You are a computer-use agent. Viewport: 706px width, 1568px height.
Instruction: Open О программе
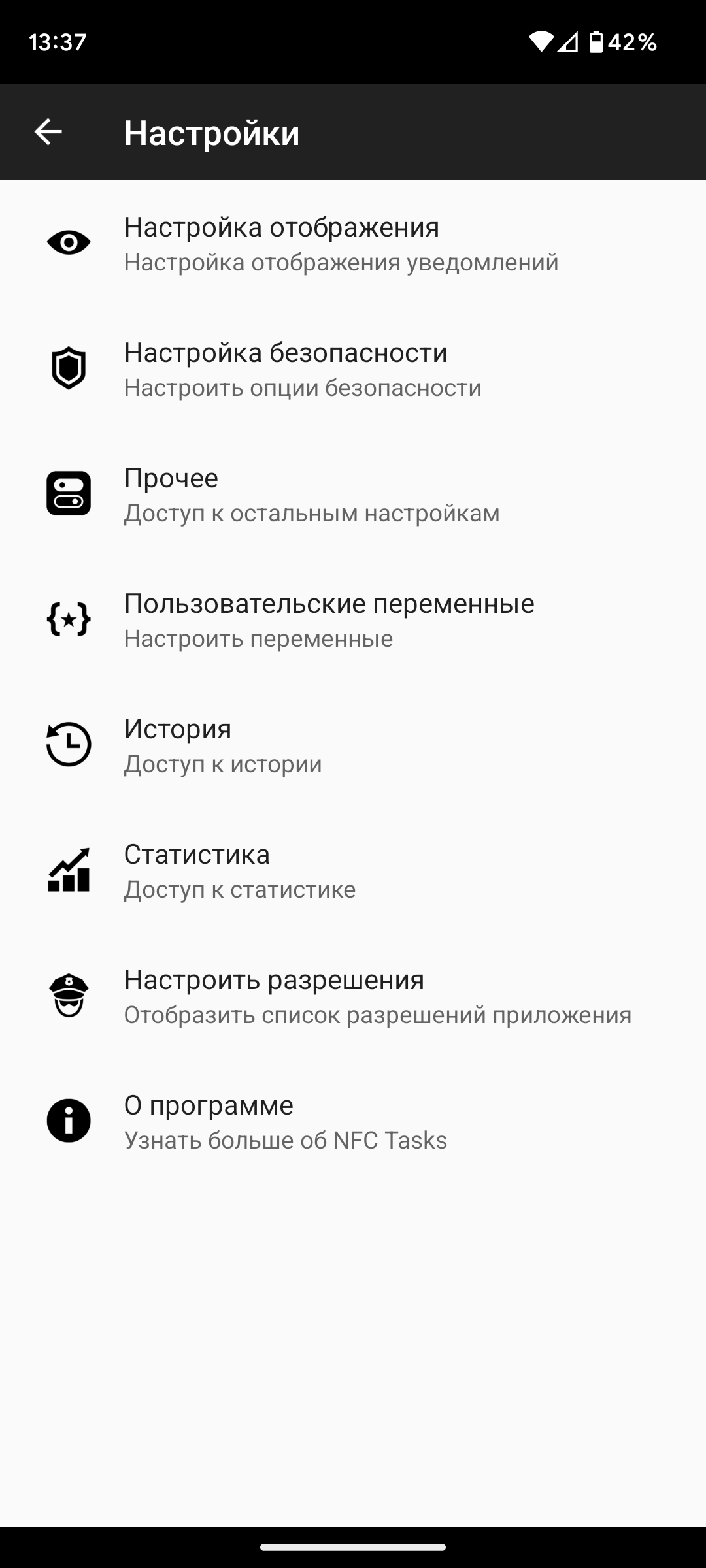pyautogui.click(x=353, y=1121)
